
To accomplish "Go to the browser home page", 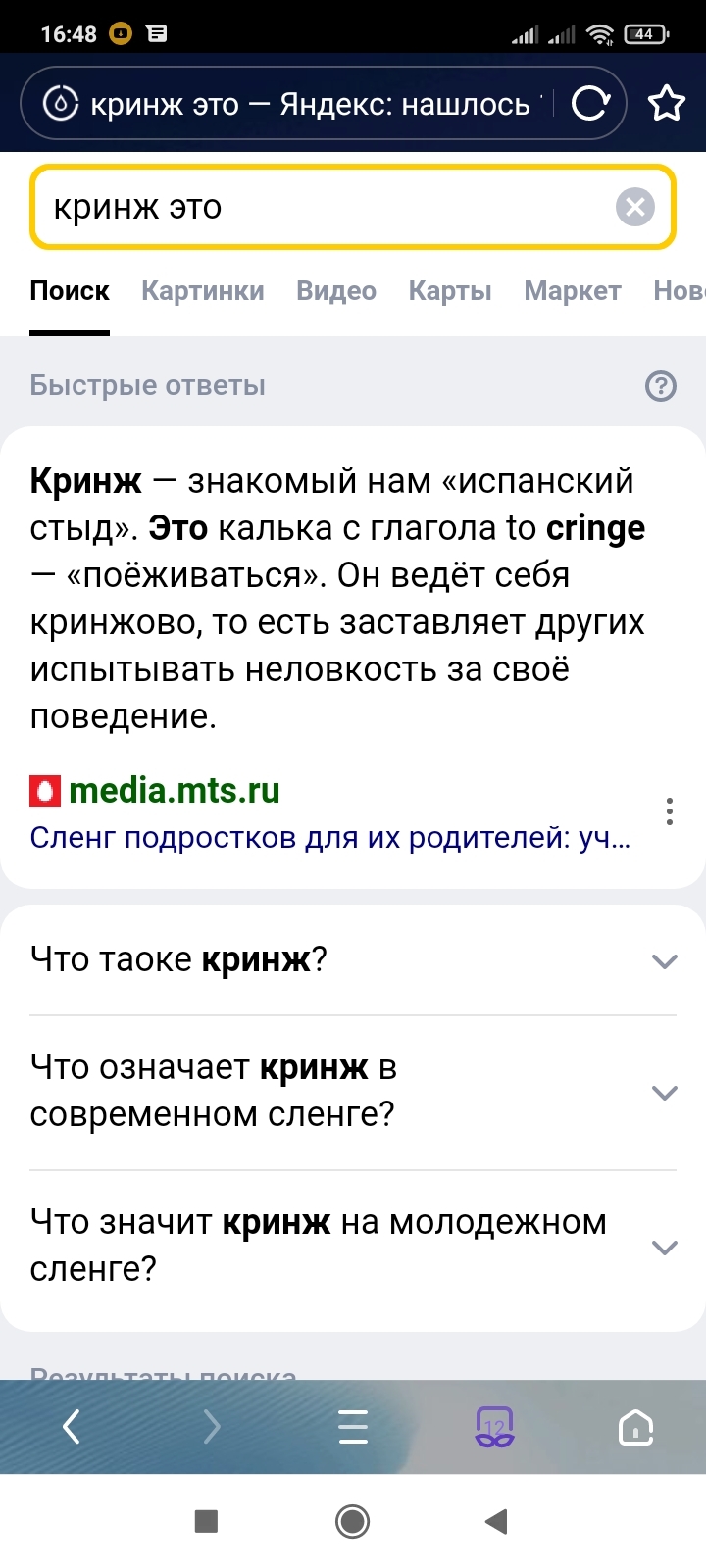I will point(635,1427).
